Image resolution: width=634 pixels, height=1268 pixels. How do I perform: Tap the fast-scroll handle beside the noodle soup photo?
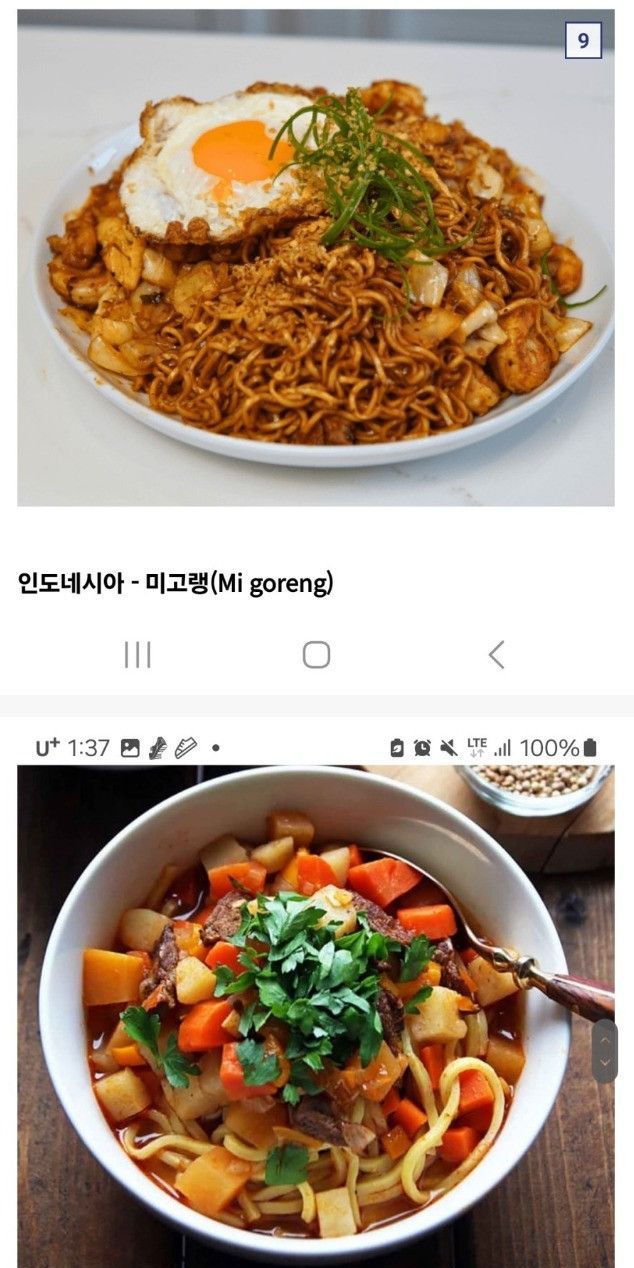coord(604,1051)
